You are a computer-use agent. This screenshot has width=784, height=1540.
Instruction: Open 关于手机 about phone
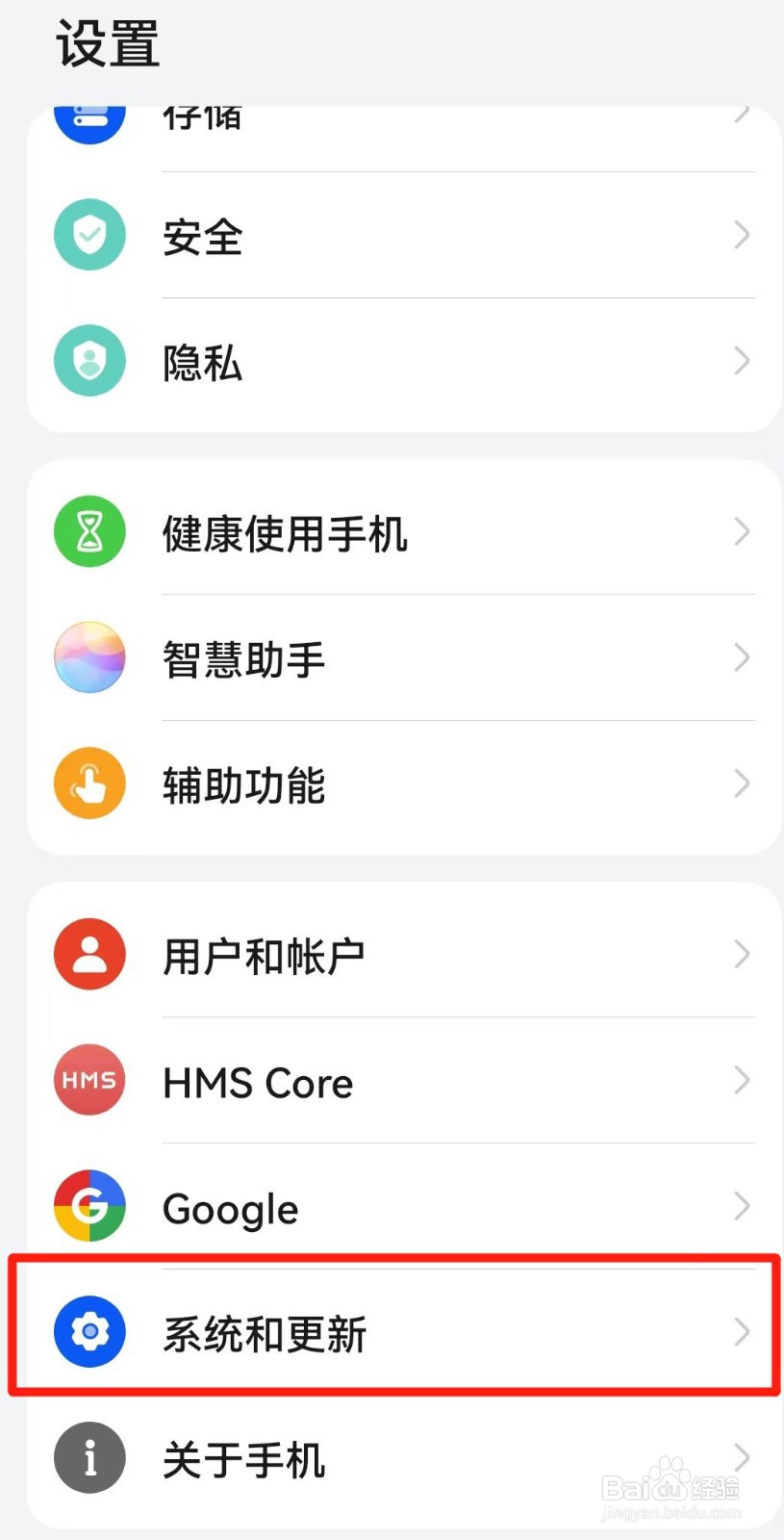point(404,1460)
